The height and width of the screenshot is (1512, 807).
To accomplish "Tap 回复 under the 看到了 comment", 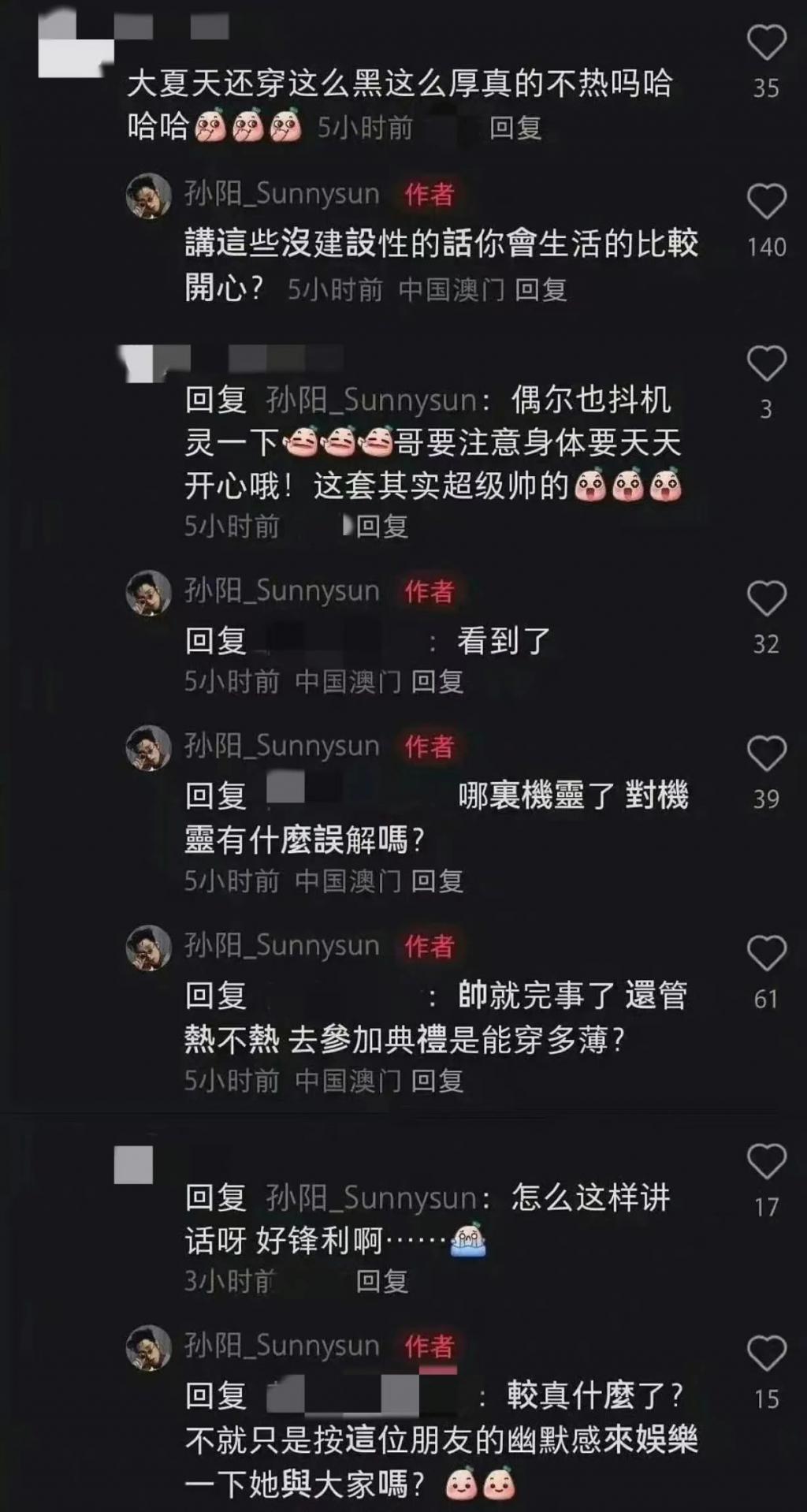I will pyautogui.click(x=437, y=681).
